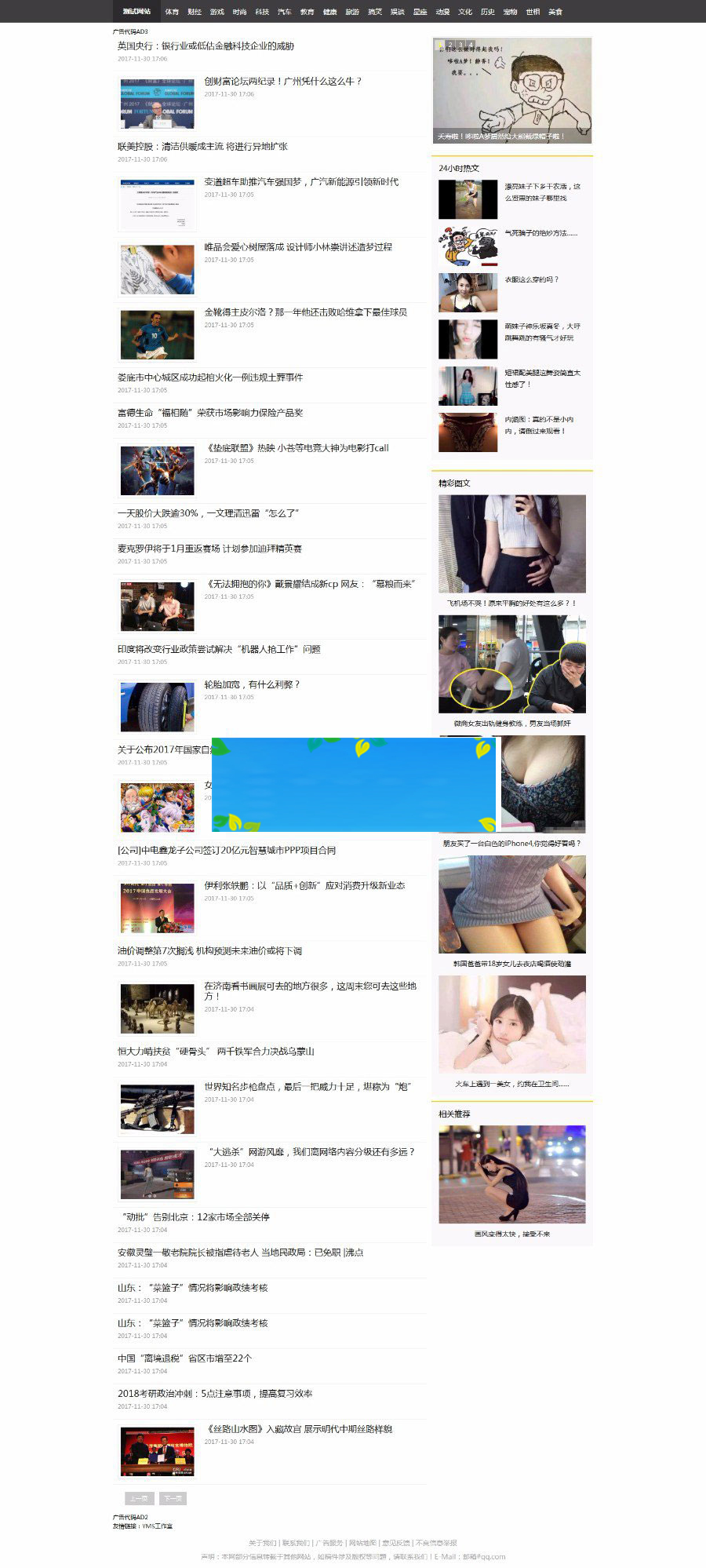The width and height of the screenshot is (706, 1568).
Task: Open 《丝路山水图》入藏故宫 article
Action: tap(298, 1429)
